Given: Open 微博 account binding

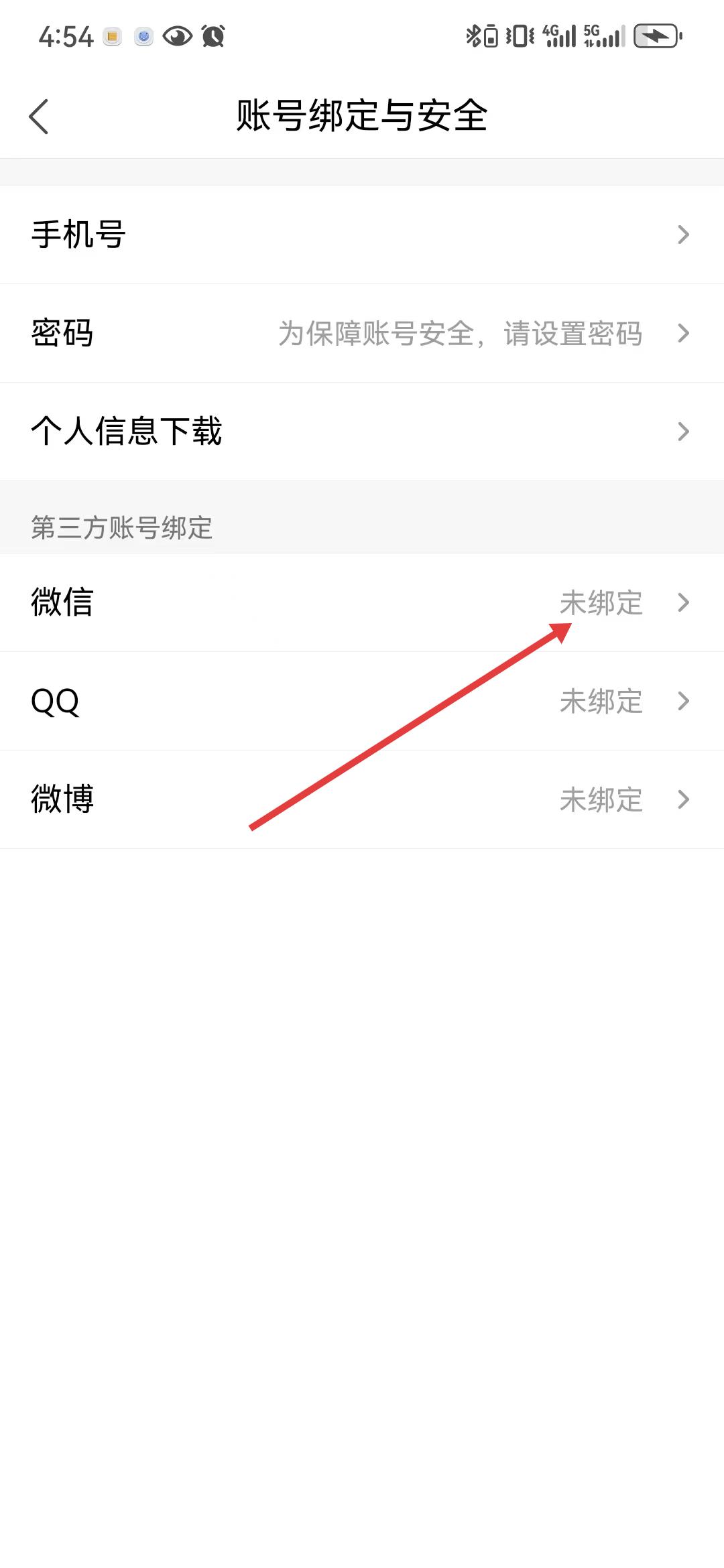Looking at the screenshot, I should (x=362, y=799).
